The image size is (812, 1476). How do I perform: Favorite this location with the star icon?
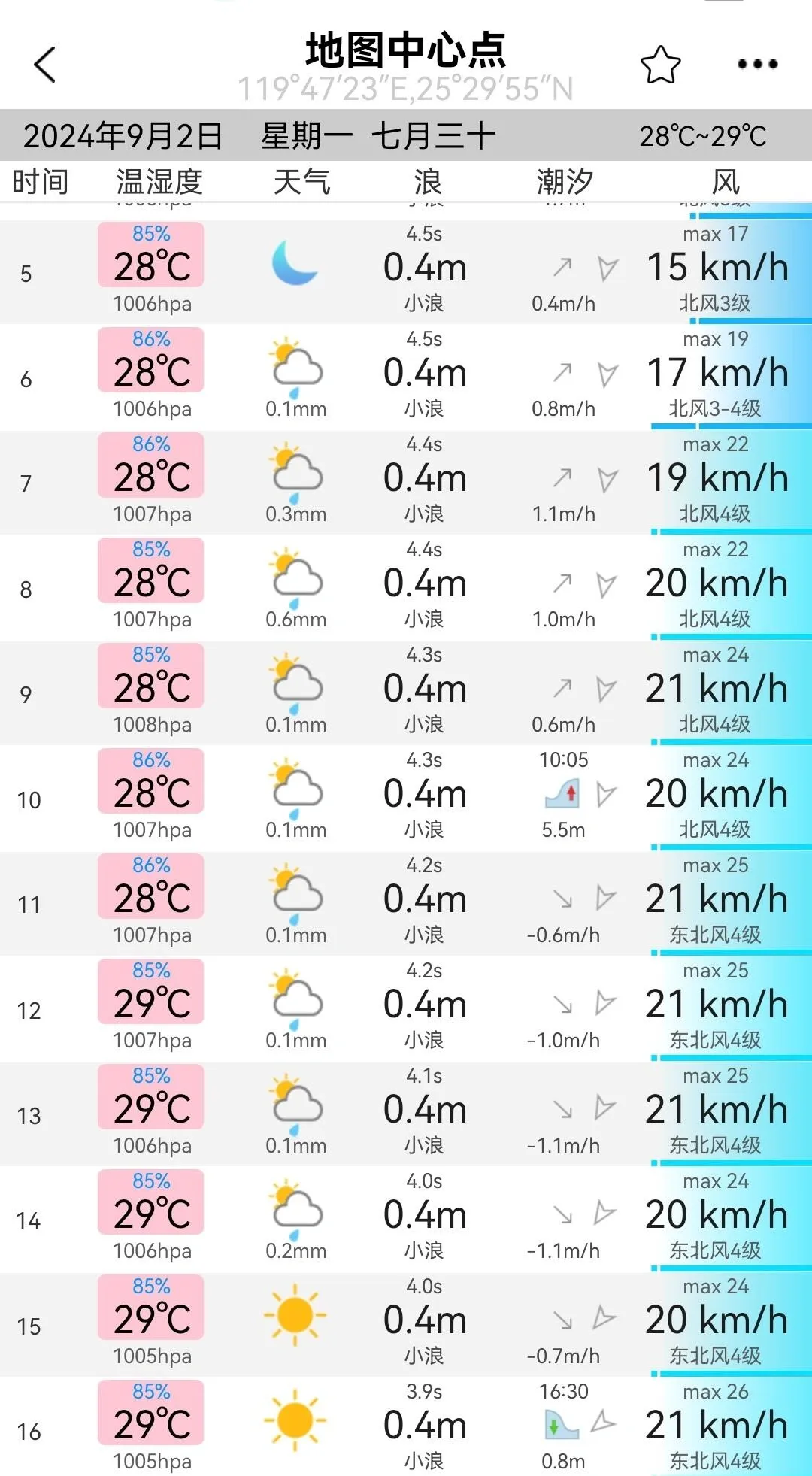click(660, 65)
